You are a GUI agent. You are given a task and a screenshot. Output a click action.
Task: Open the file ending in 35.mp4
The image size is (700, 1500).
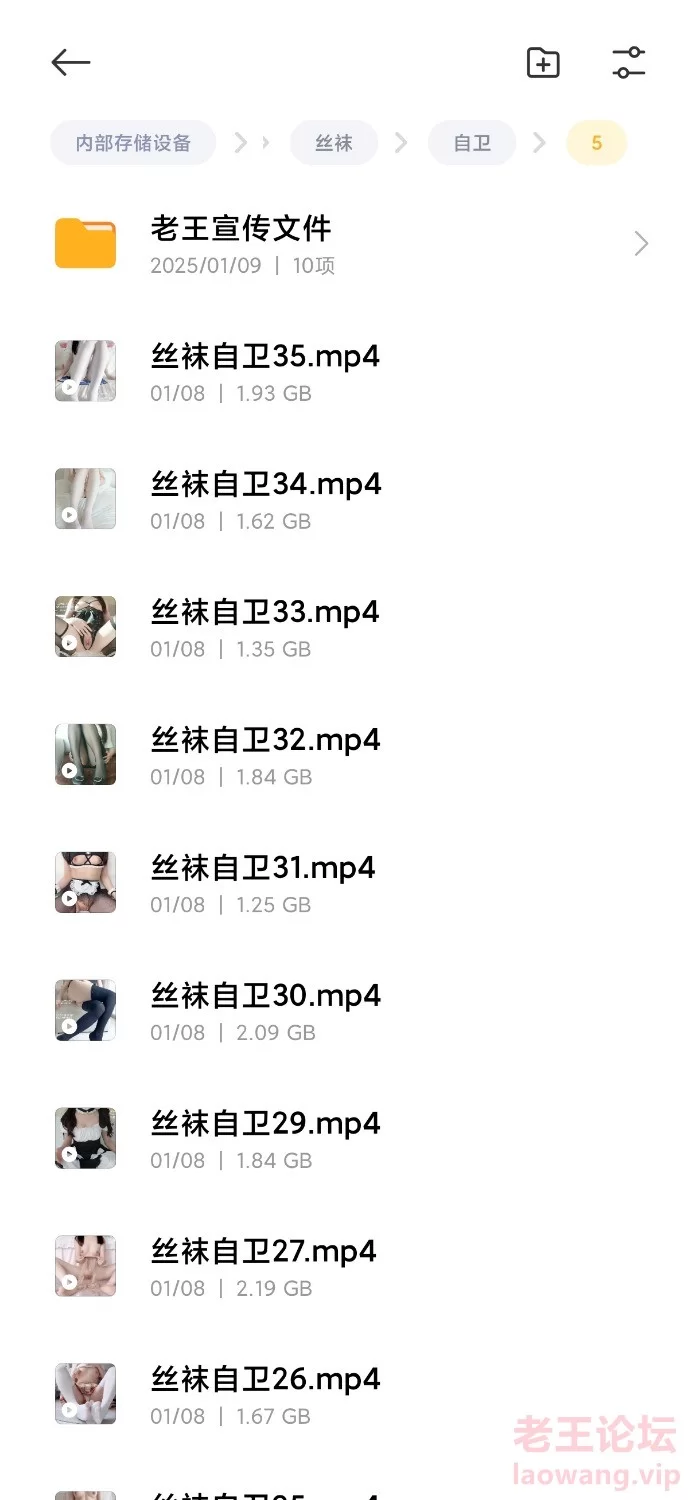click(265, 371)
